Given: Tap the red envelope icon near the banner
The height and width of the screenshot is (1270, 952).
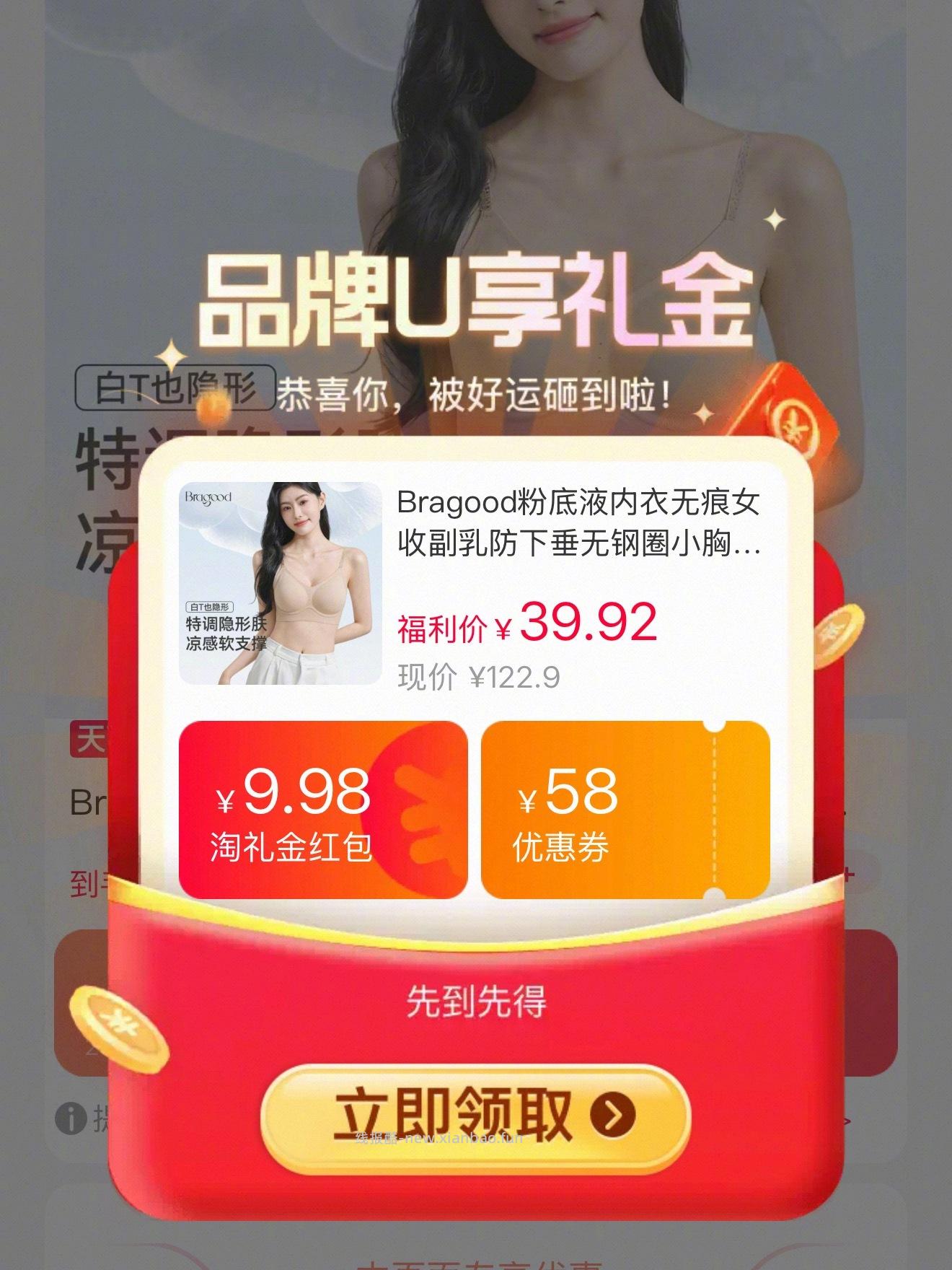Looking at the screenshot, I should [x=793, y=419].
